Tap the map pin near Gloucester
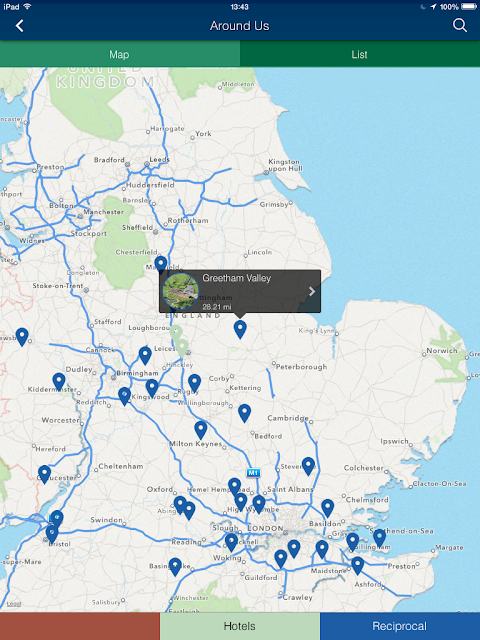Screen dimensions: 480x640 tap(44, 475)
